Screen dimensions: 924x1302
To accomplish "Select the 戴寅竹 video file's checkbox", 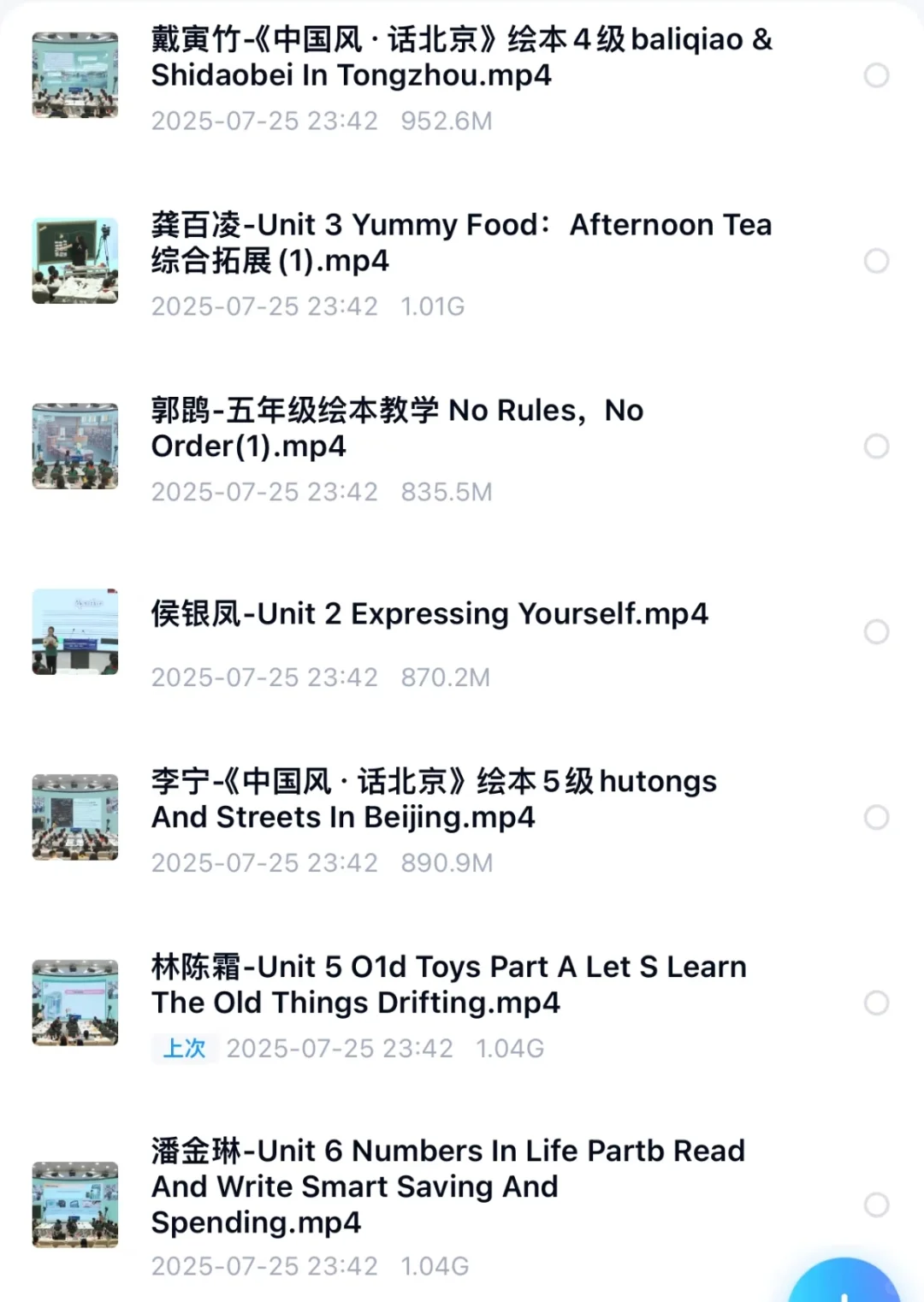I will [x=876, y=75].
